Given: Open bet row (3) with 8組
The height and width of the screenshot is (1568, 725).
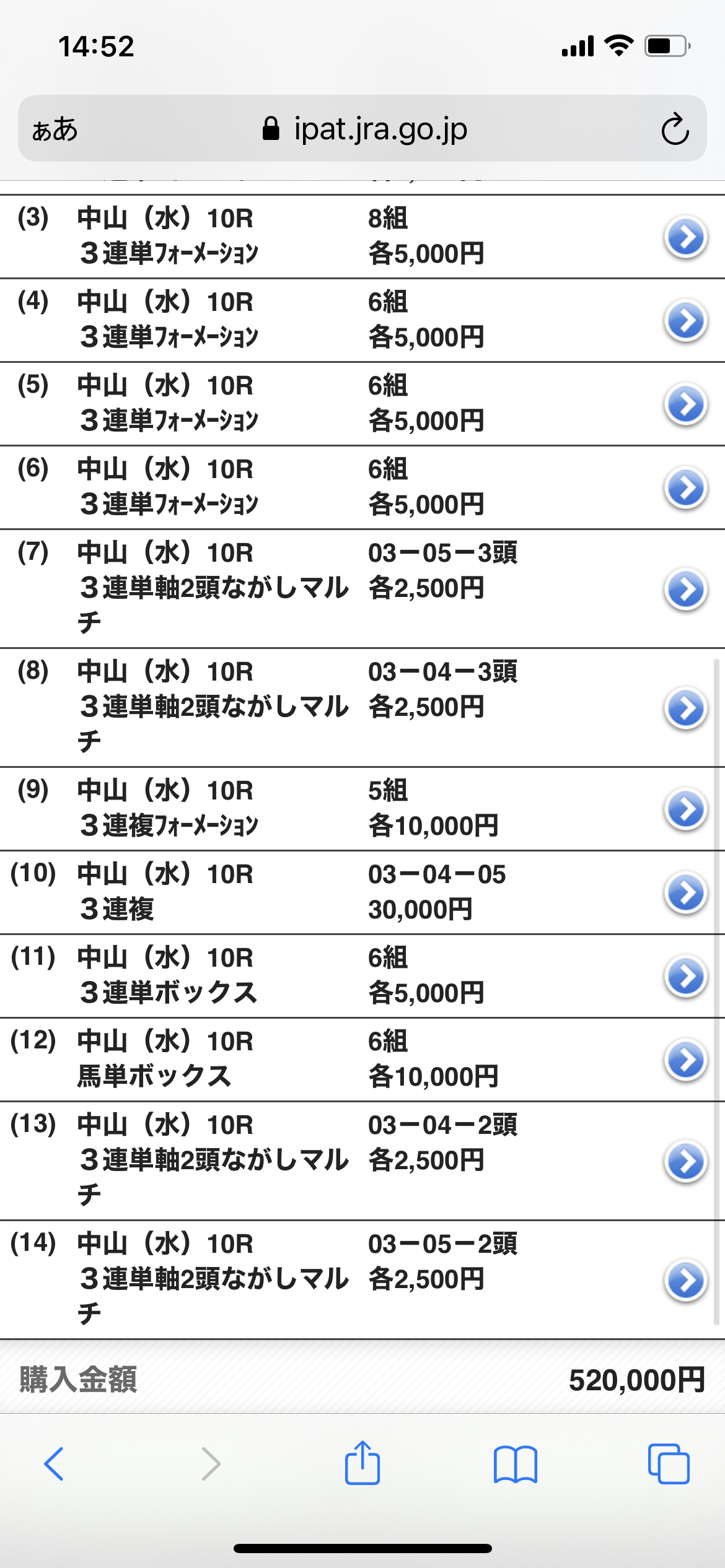Looking at the screenshot, I should point(685,237).
